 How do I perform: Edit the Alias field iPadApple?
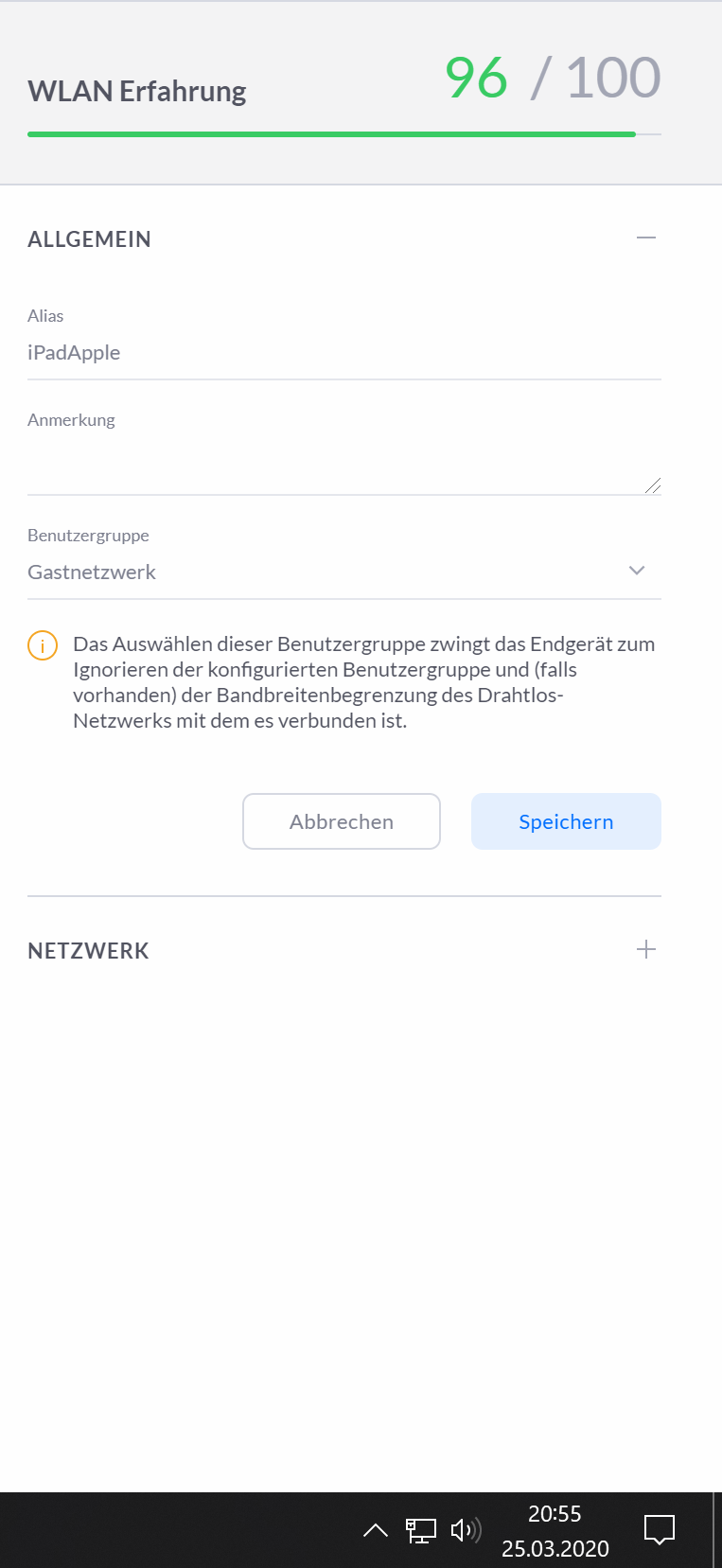[343, 353]
